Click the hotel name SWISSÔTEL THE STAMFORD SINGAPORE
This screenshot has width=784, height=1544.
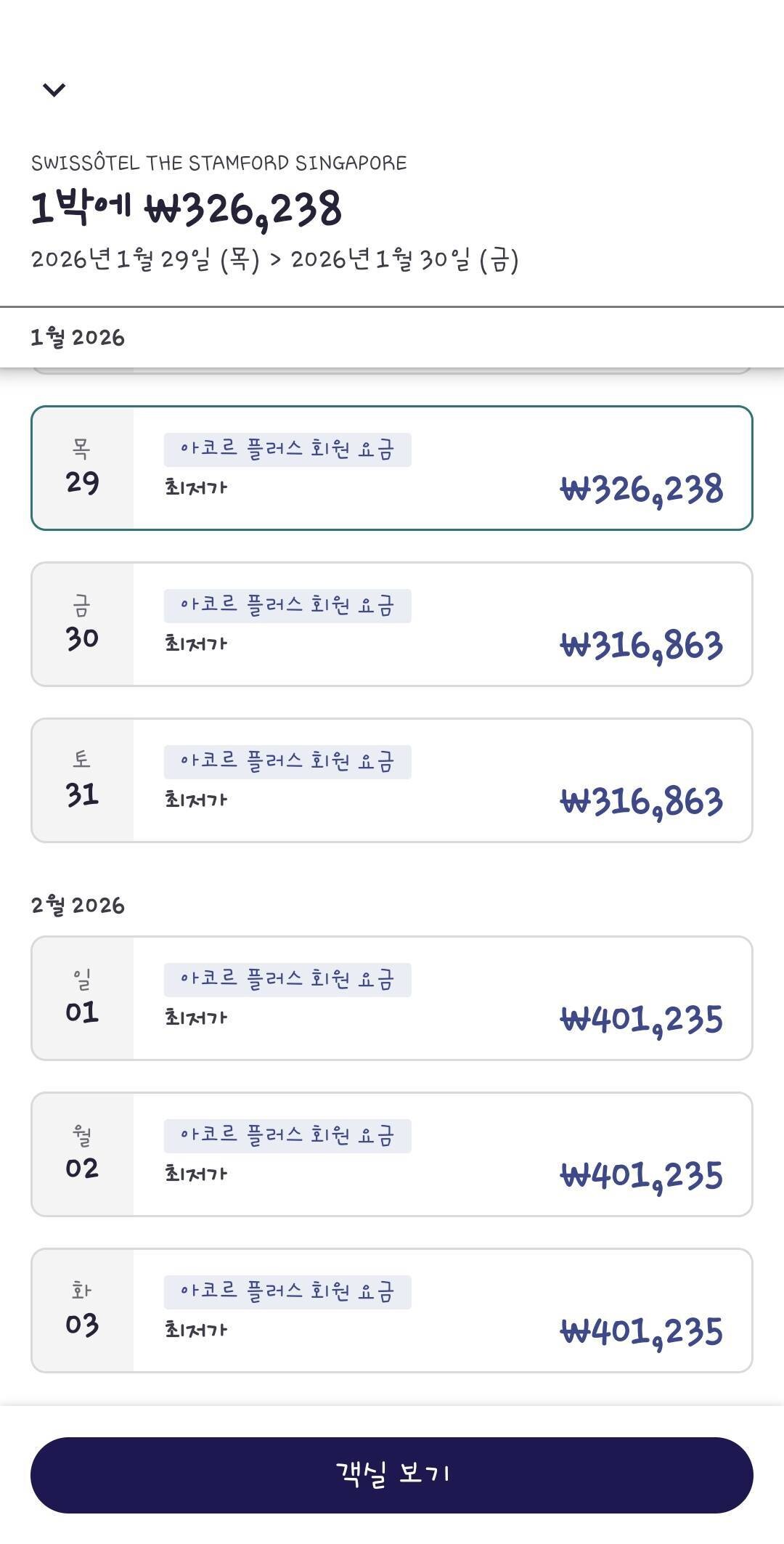click(x=219, y=163)
